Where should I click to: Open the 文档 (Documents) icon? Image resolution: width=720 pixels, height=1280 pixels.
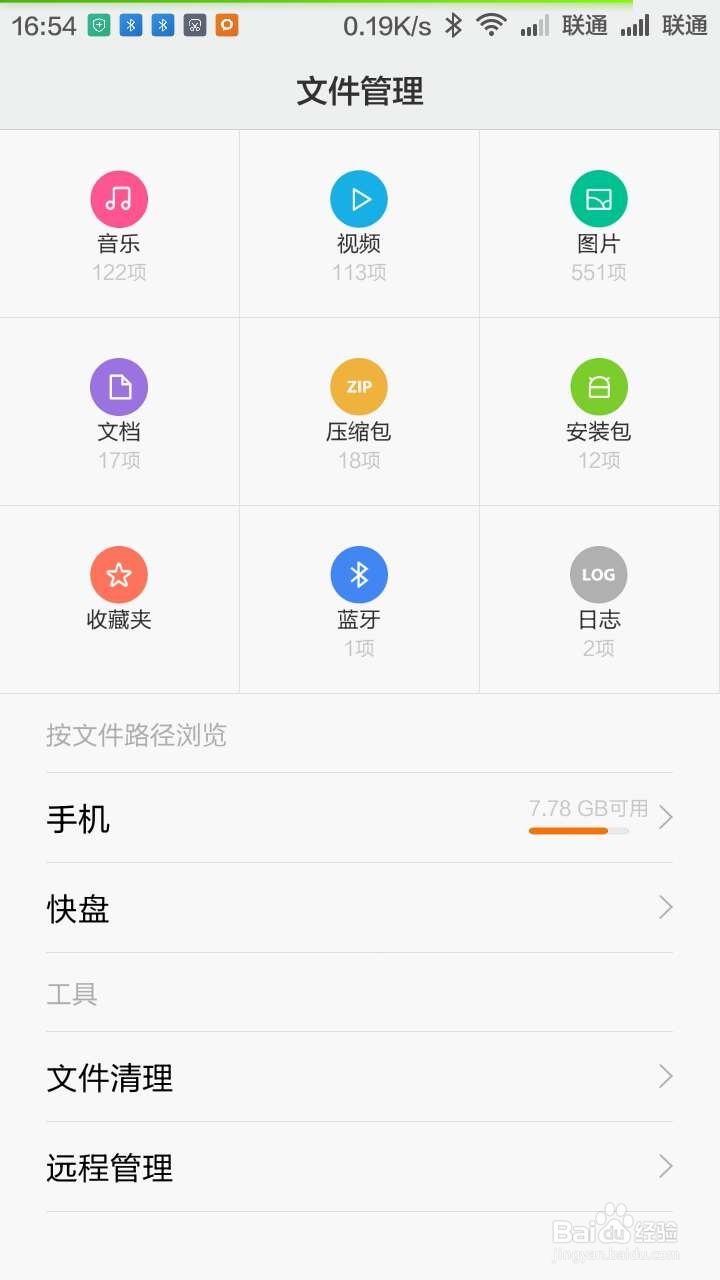click(118, 386)
